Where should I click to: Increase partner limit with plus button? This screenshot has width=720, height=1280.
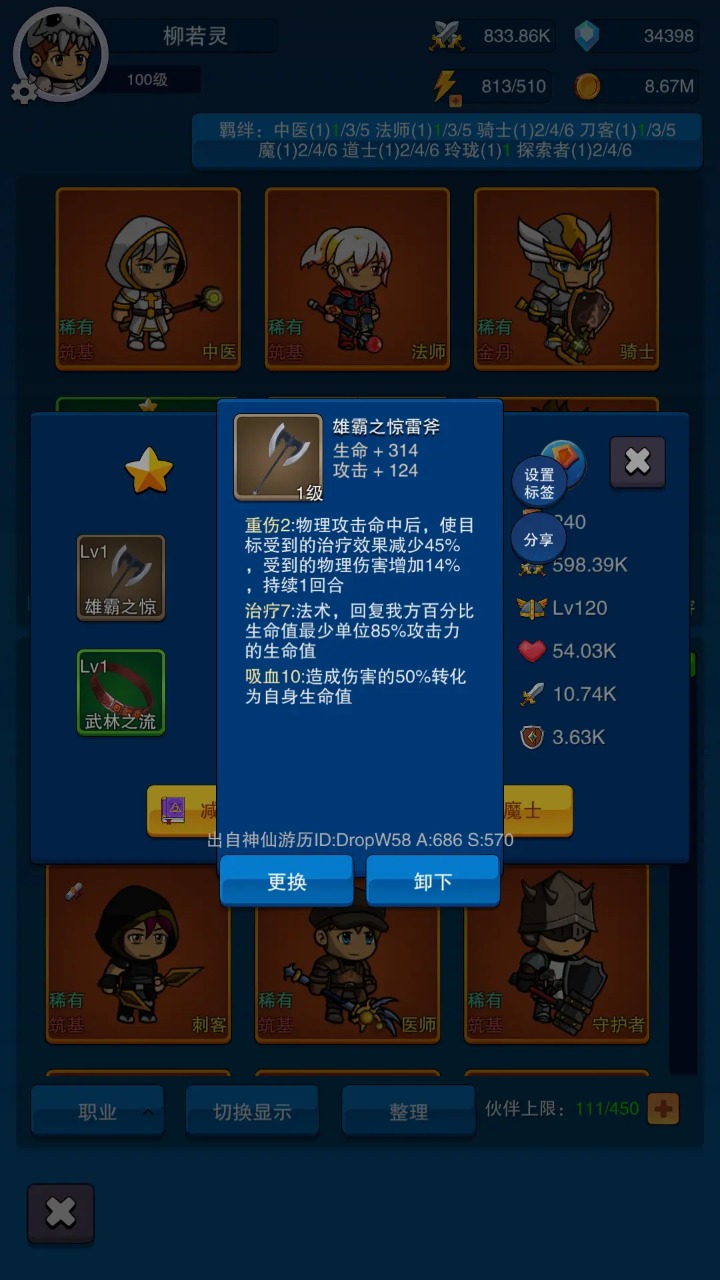click(663, 1108)
